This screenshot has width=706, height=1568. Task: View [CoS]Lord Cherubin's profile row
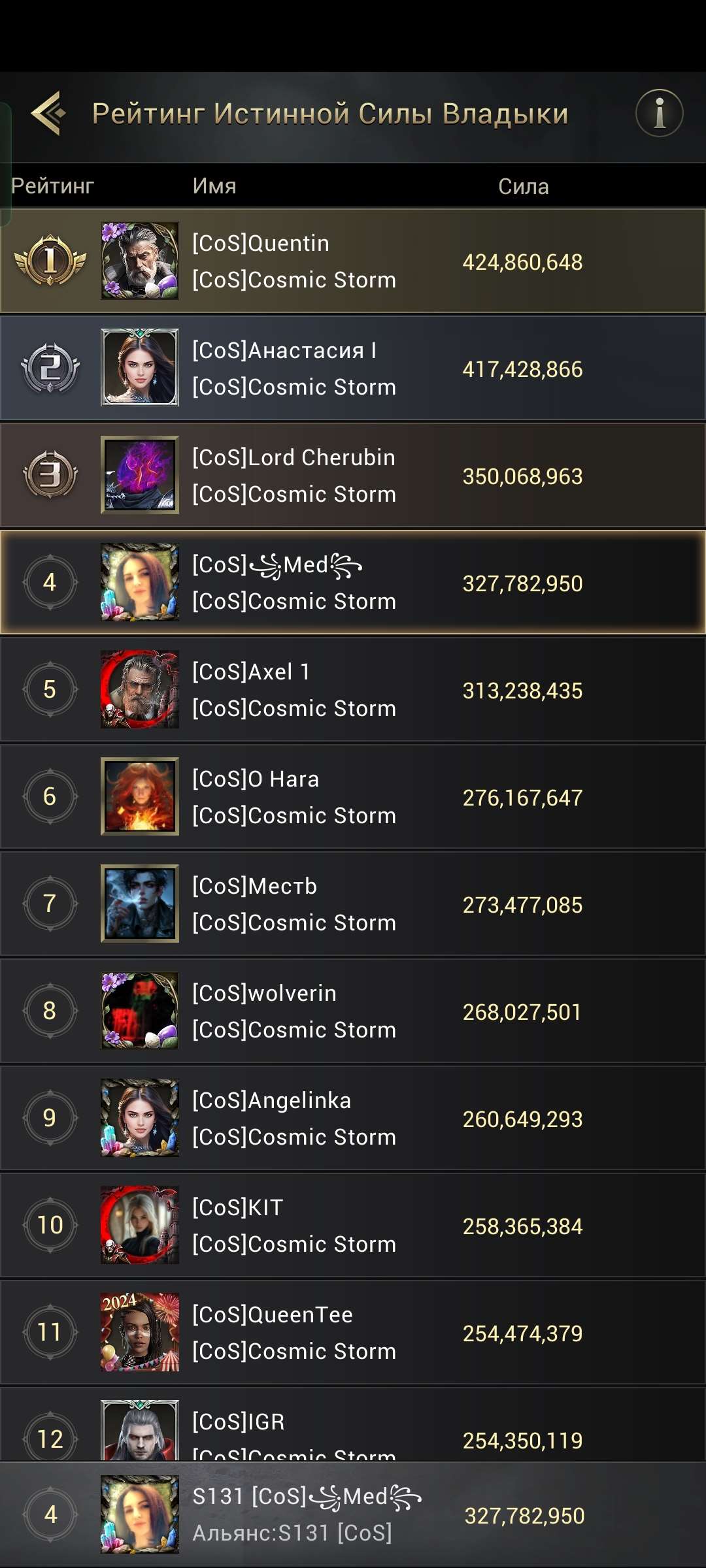click(353, 476)
